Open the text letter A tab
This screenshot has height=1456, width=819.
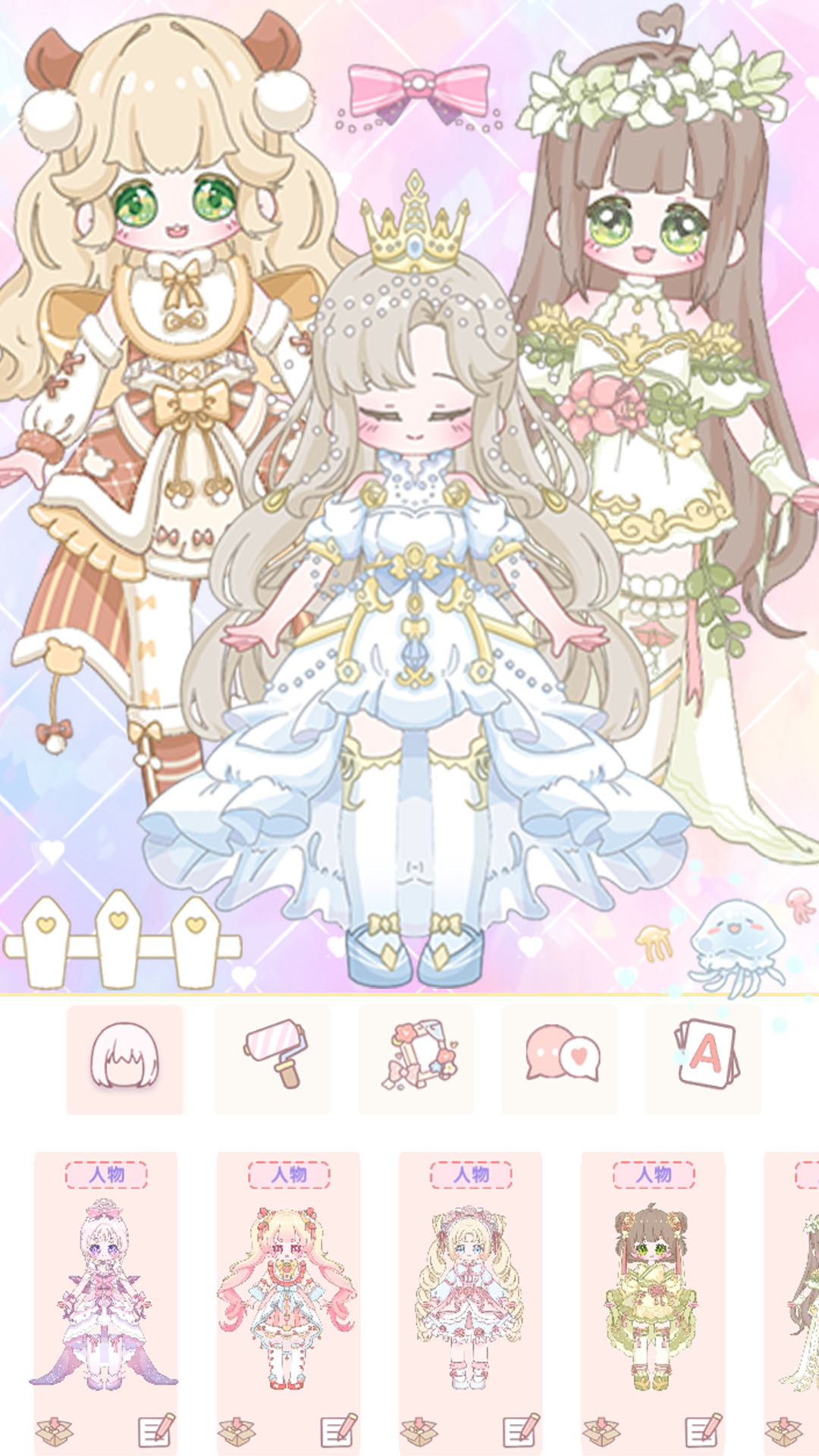[x=704, y=1059]
